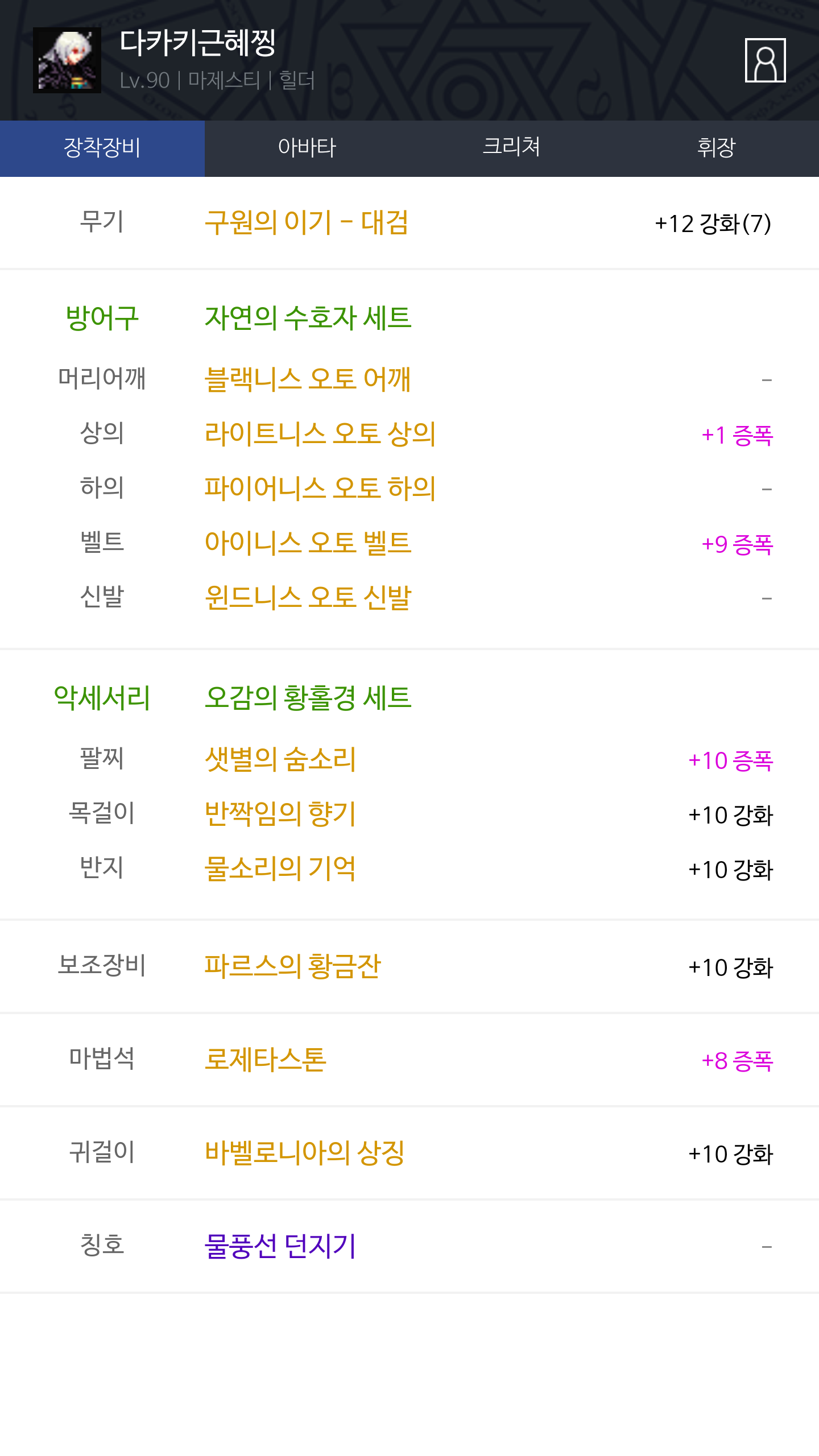View necklace 반짝임의 향기
Screen dimensions: 819x1456
[x=280, y=814]
